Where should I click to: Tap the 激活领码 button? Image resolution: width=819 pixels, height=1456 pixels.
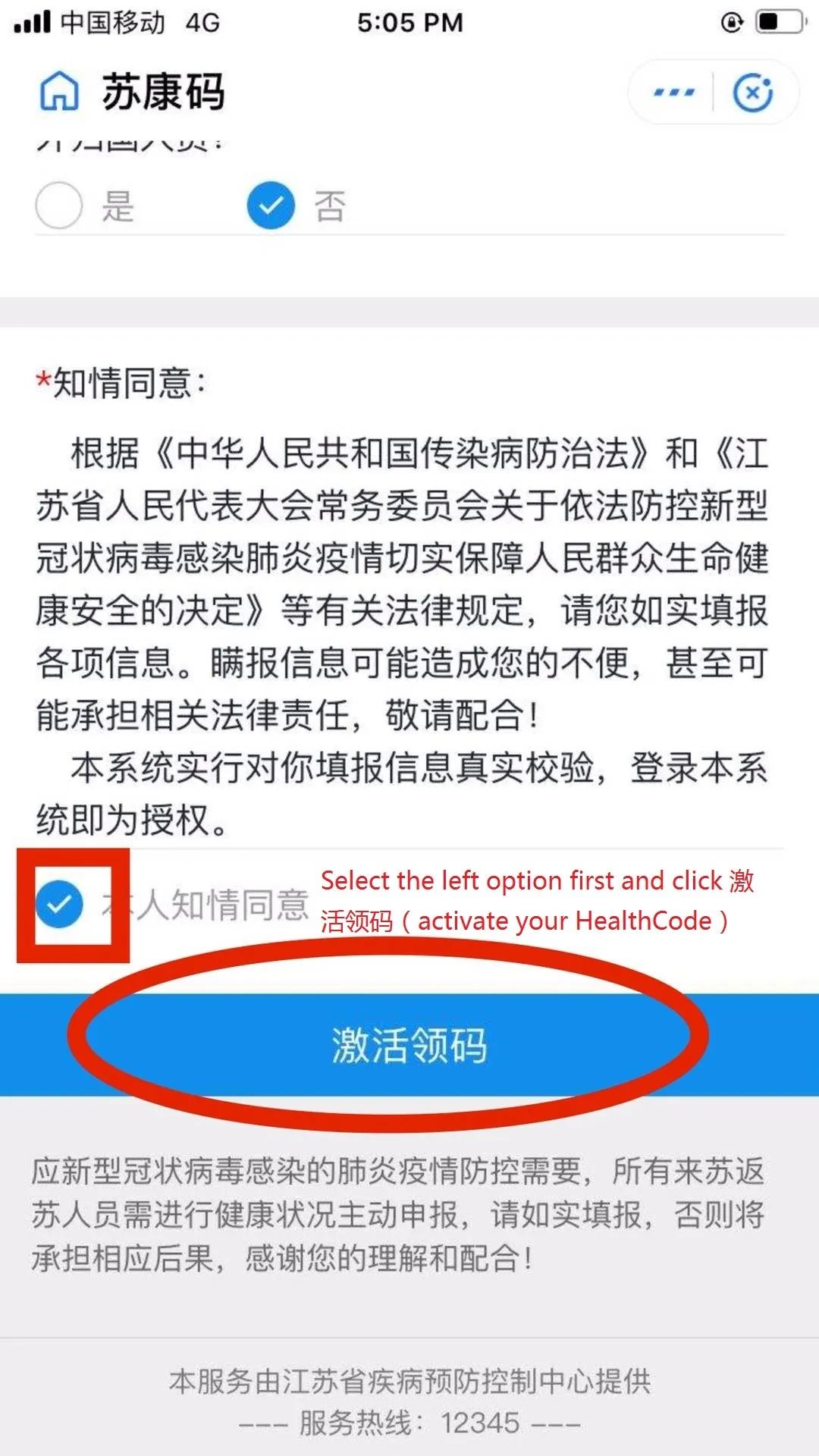point(409,1044)
